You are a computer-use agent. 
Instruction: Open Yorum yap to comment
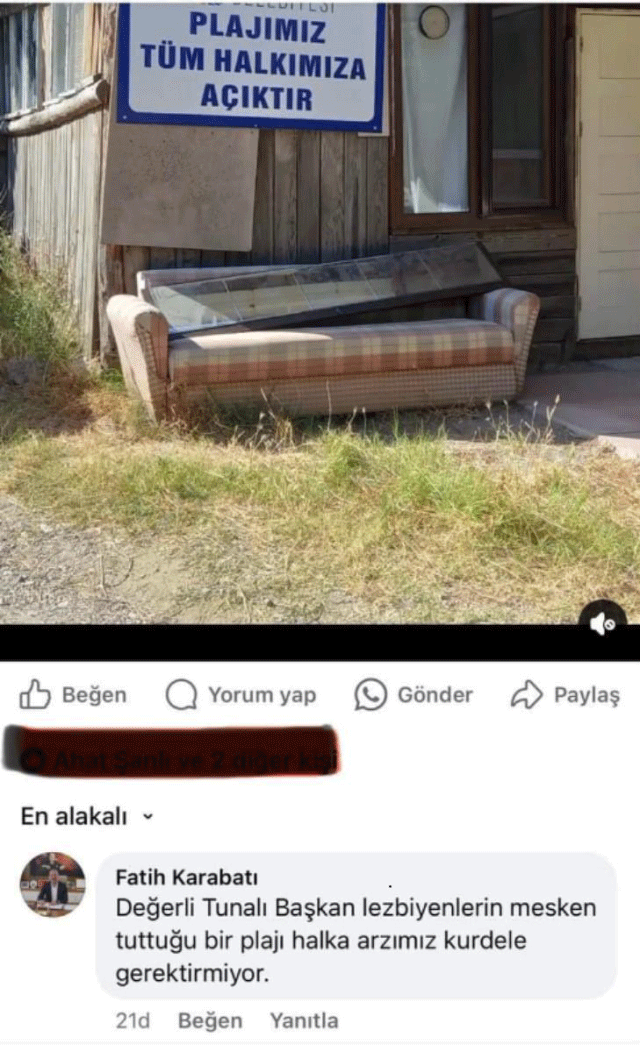click(x=240, y=695)
